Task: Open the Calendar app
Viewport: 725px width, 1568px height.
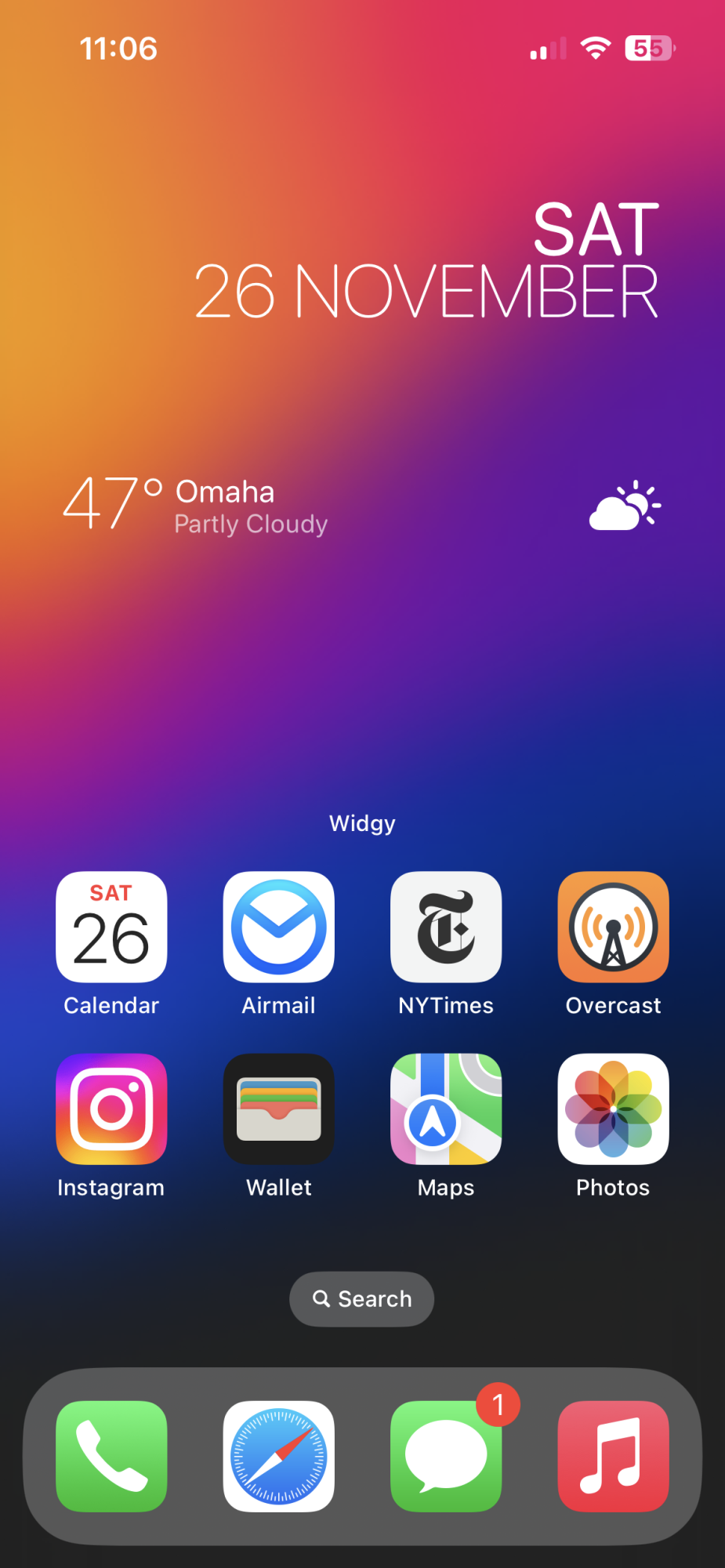Action: 111,927
